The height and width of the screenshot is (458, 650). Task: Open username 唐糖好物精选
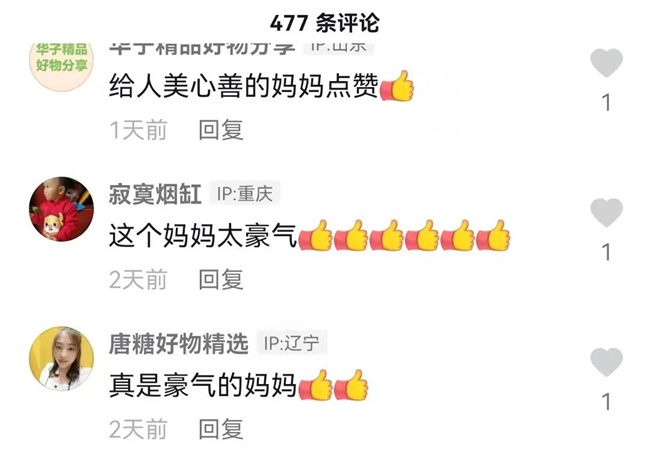(x=178, y=344)
